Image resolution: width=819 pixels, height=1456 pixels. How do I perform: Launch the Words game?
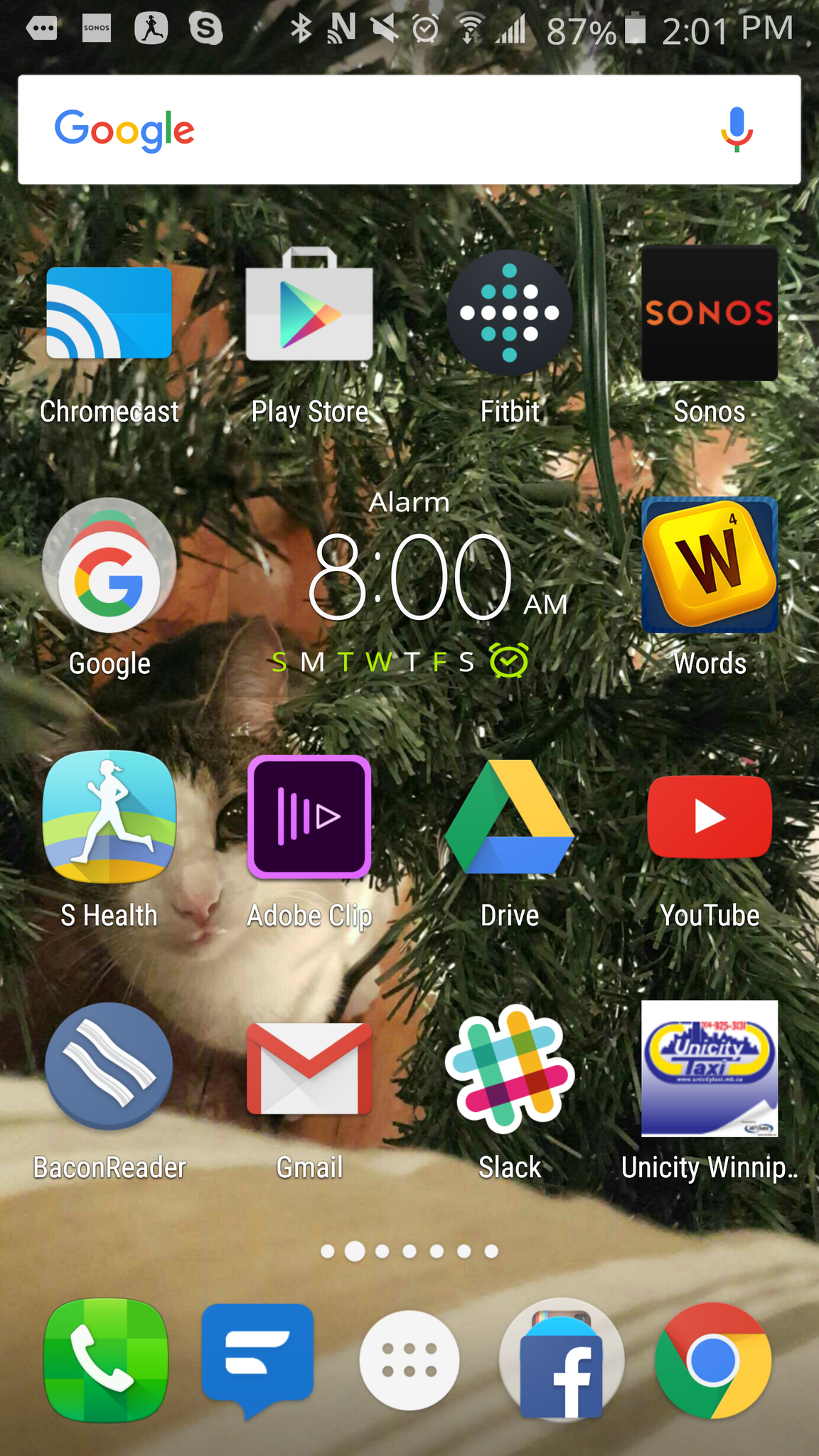tap(709, 565)
